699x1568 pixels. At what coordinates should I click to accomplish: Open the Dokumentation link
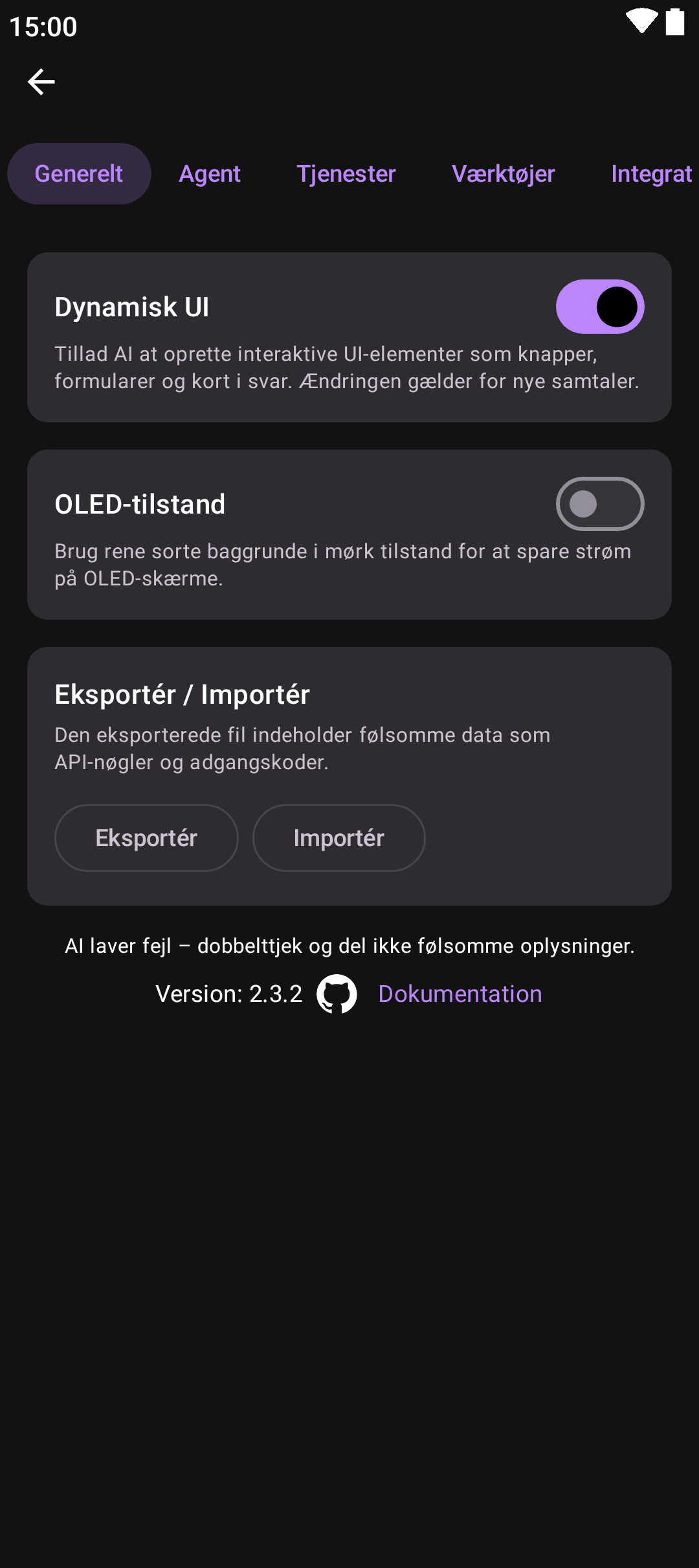(460, 994)
